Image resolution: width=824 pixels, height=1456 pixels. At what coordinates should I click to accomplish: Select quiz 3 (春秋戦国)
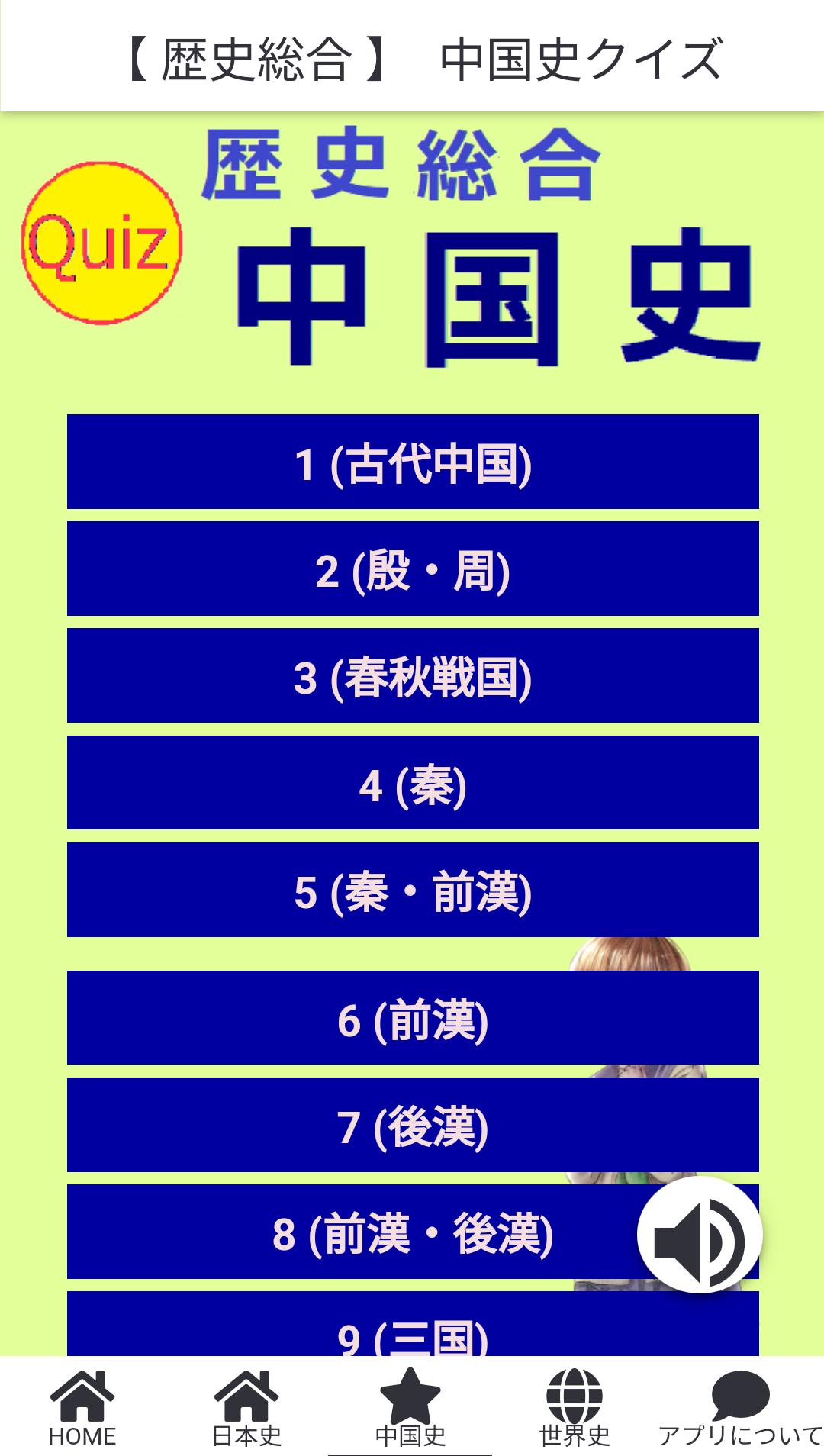[x=413, y=675]
